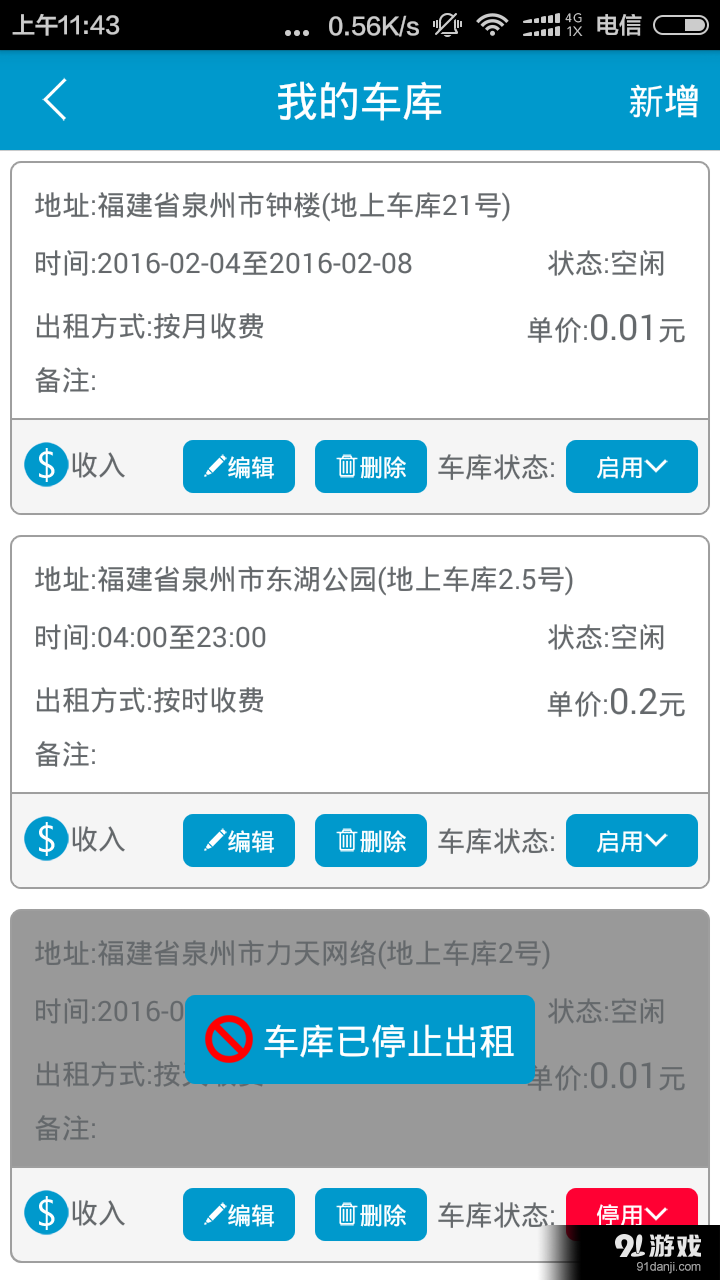This screenshot has width=720, height=1280.
Task: Tap 新增 to add a new garage
Action: [663, 100]
